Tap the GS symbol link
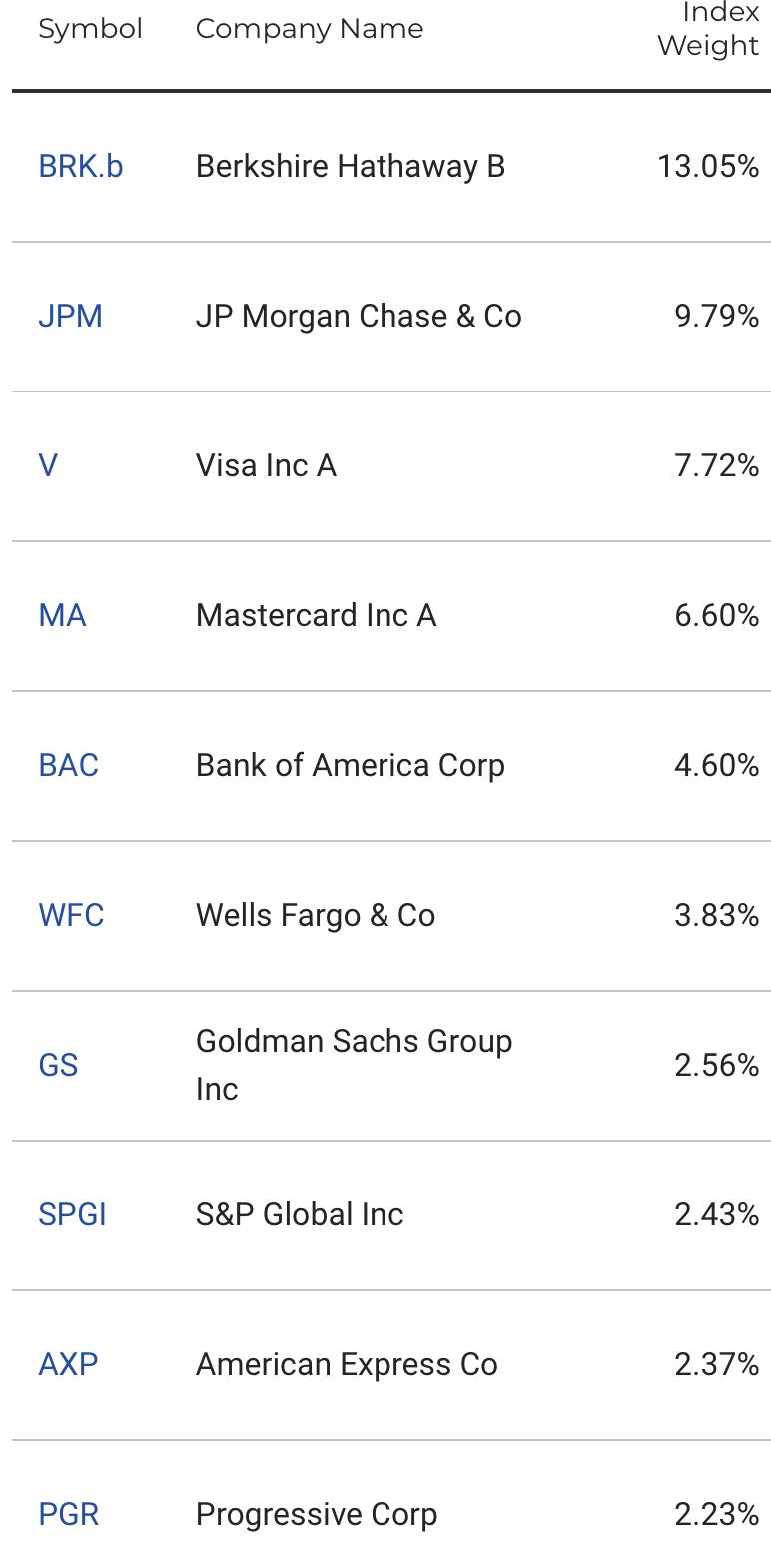Screen dimensions: 771x1568 (58, 1065)
